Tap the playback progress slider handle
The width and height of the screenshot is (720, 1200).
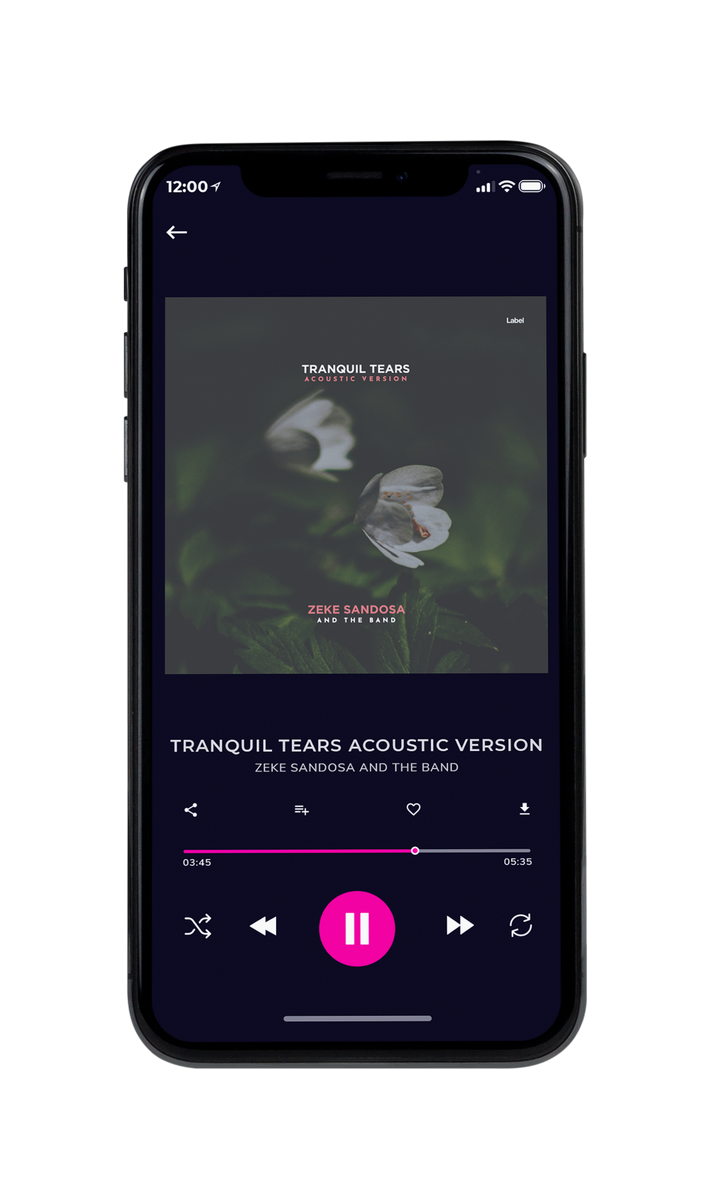(415, 851)
